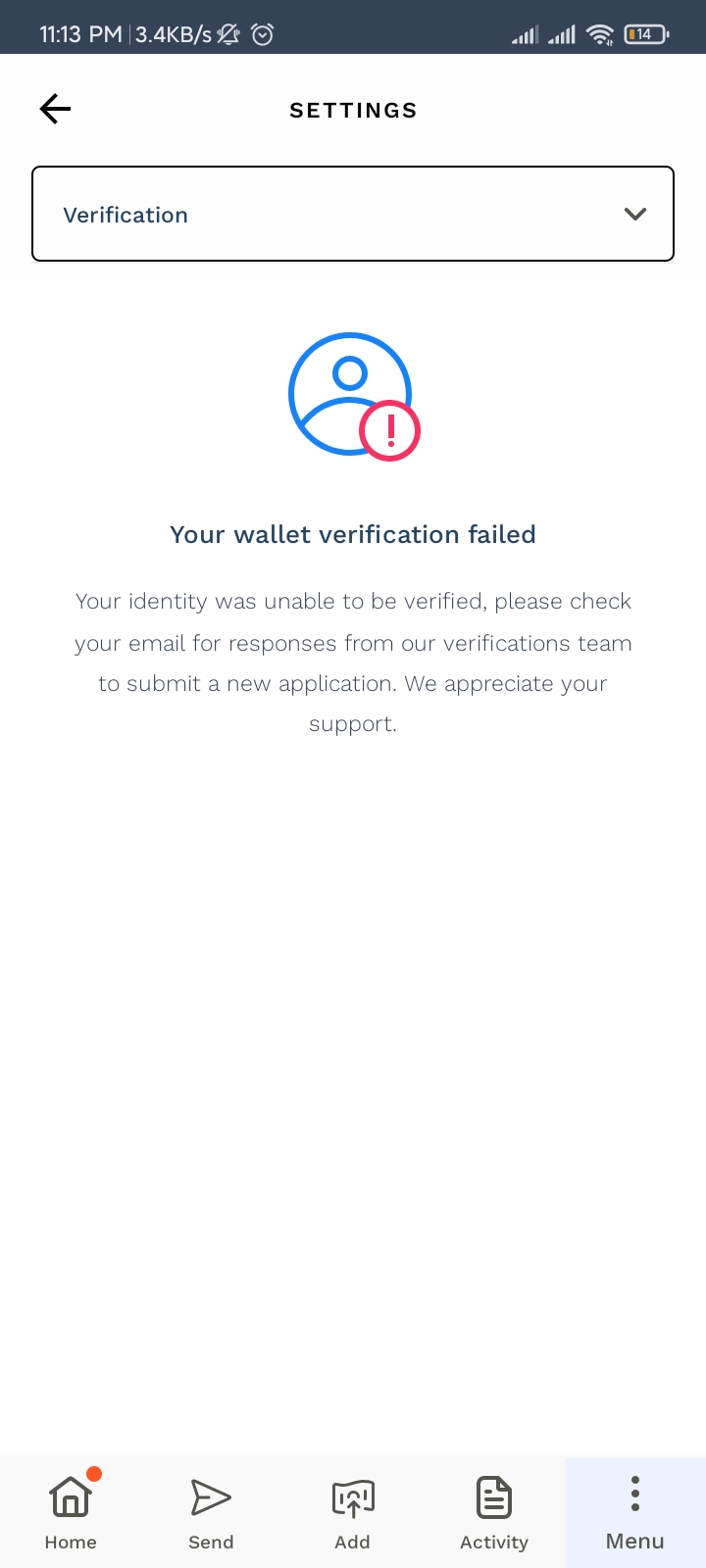706x1568 pixels.
Task: Select the Add tab
Action: [353, 1512]
